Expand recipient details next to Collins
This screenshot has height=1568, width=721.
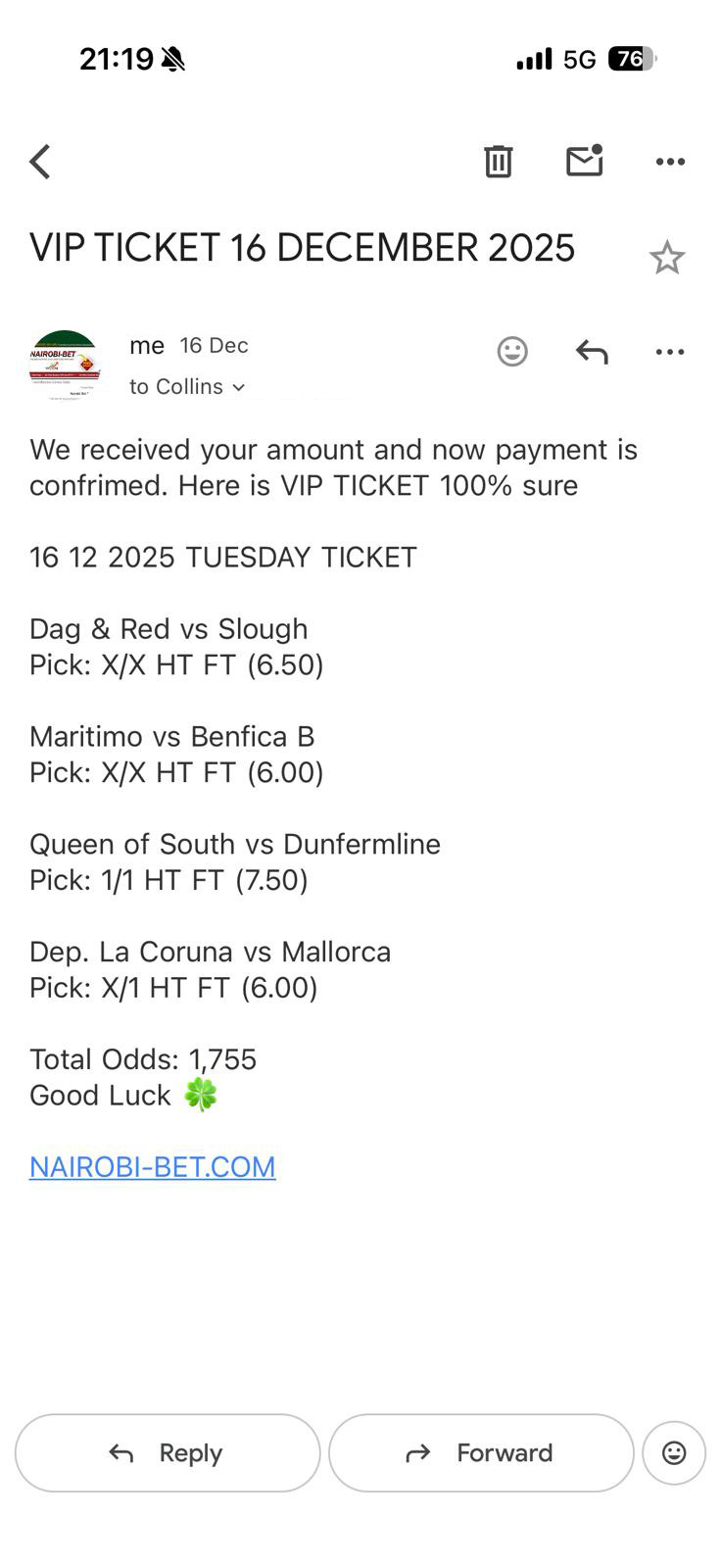[x=238, y=388]
